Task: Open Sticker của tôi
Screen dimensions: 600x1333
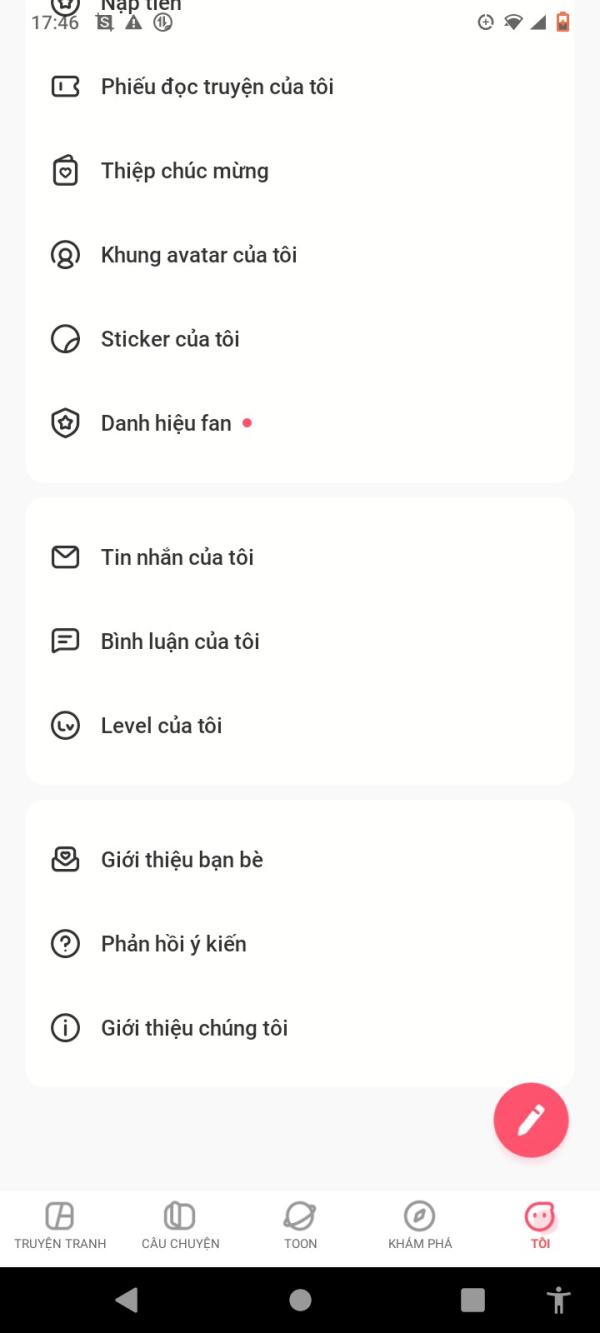Action: pyautogui.click(x=300, y=339)
